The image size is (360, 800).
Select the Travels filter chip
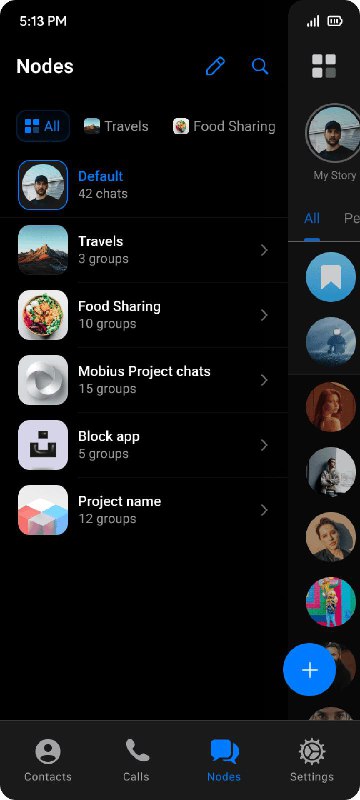coord(116,126)
